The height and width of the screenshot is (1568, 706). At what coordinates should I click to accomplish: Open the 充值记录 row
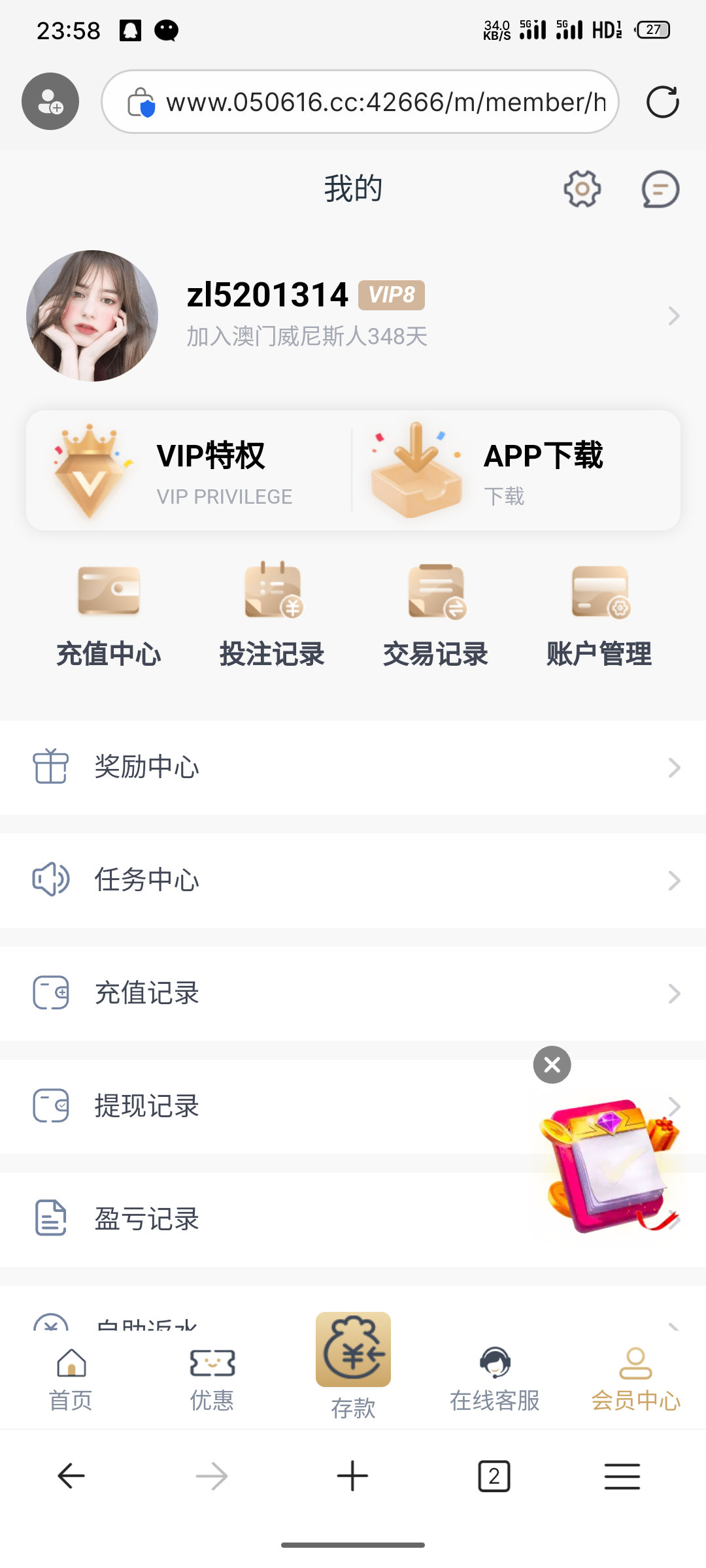[353, 994]
